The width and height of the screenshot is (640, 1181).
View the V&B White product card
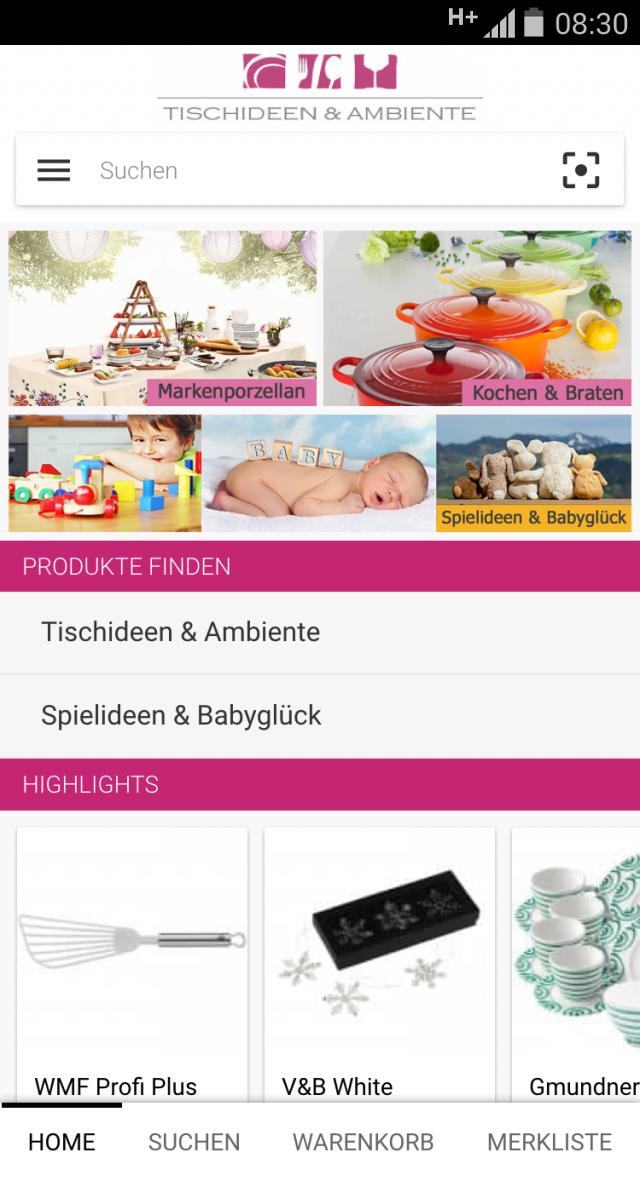[379, 960]
